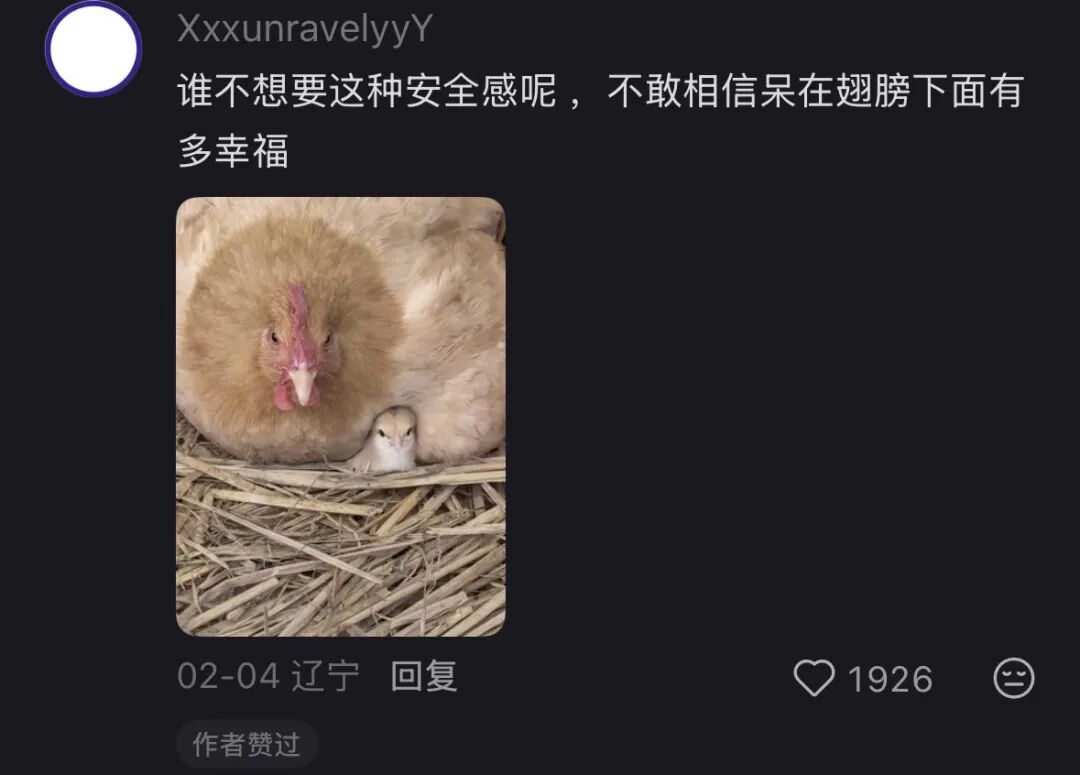Open the username XxxunravelyyY

[305, 29]
